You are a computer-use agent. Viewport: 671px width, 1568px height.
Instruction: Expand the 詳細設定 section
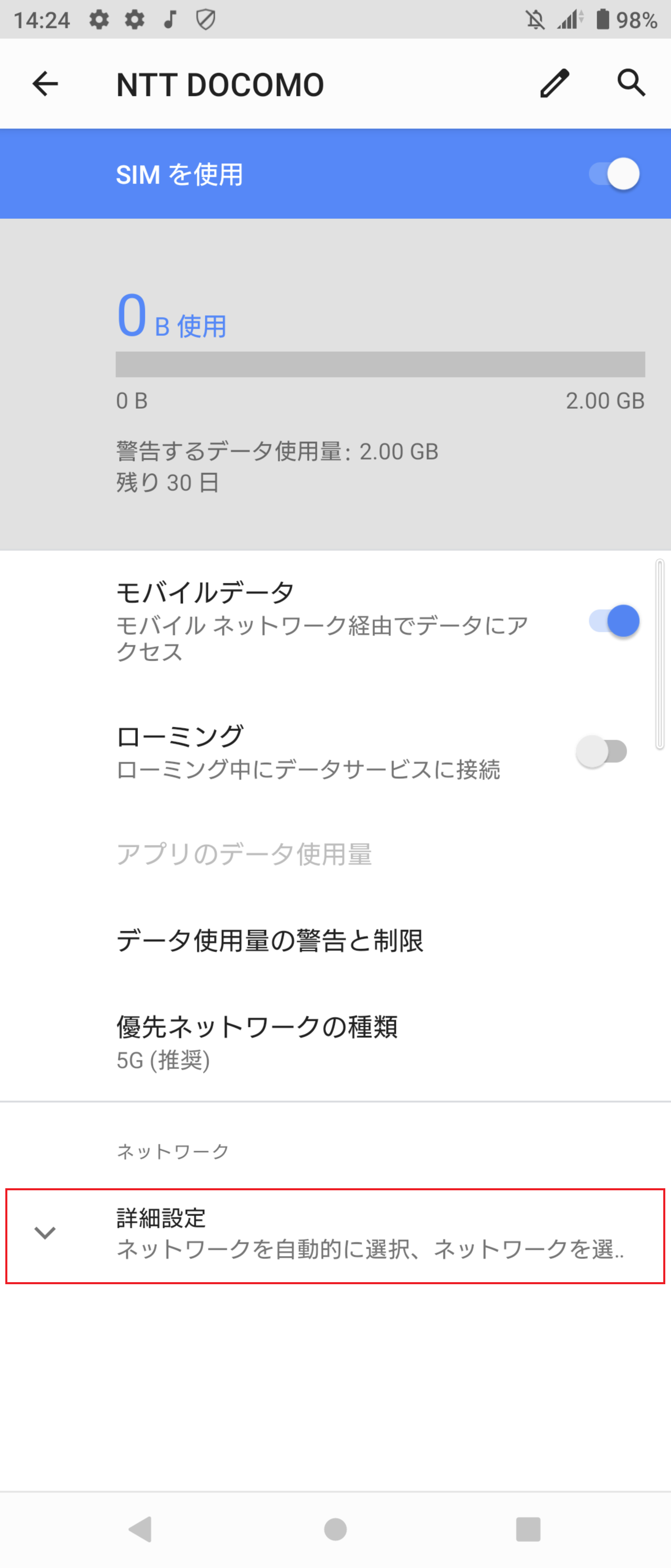(x=335, y=1236)
